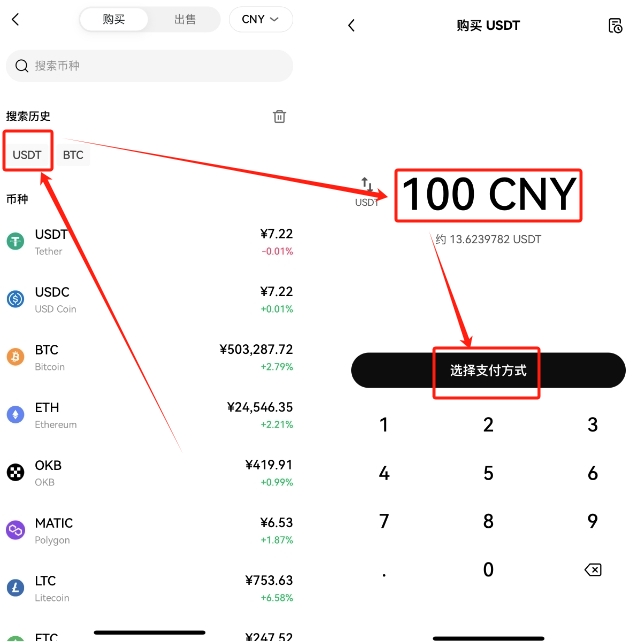The width and height of the screenshot is (634, 642).
Task: Open the CNY currency dropdown
Action: pyautogui.click(x=260, y=19)
